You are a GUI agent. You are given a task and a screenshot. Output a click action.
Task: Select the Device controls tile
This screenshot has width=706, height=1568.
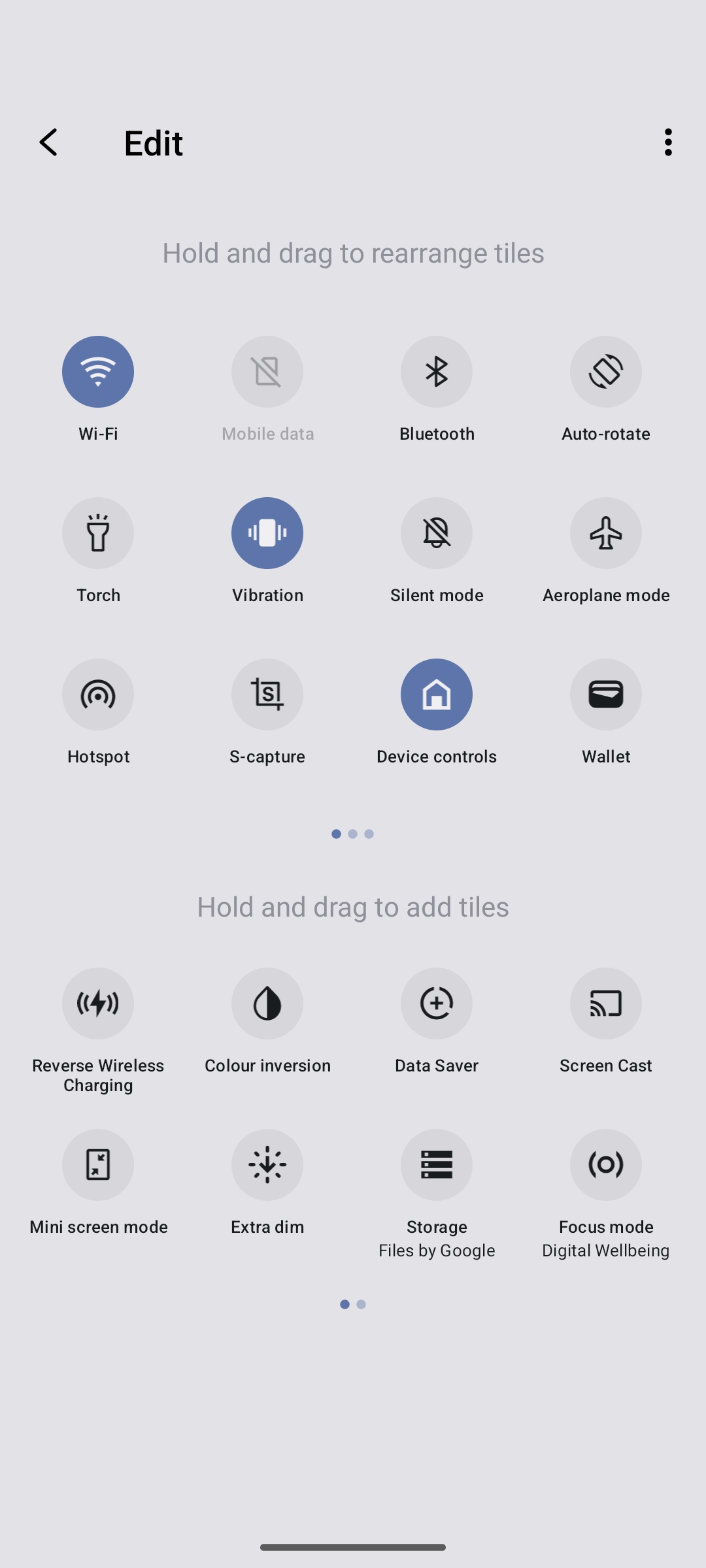[x=437, y=695]
